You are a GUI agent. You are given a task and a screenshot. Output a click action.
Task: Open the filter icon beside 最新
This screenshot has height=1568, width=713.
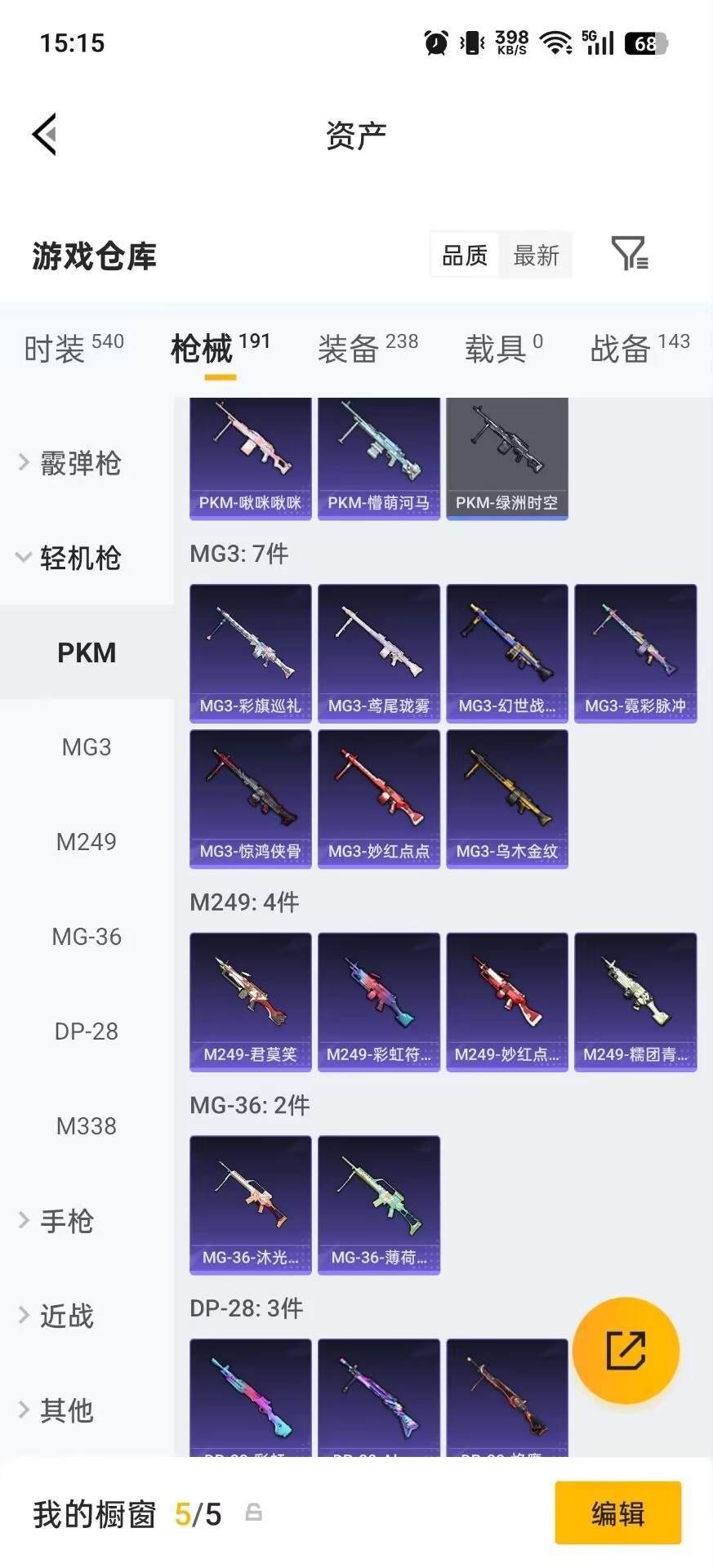[x=630, y=254]
